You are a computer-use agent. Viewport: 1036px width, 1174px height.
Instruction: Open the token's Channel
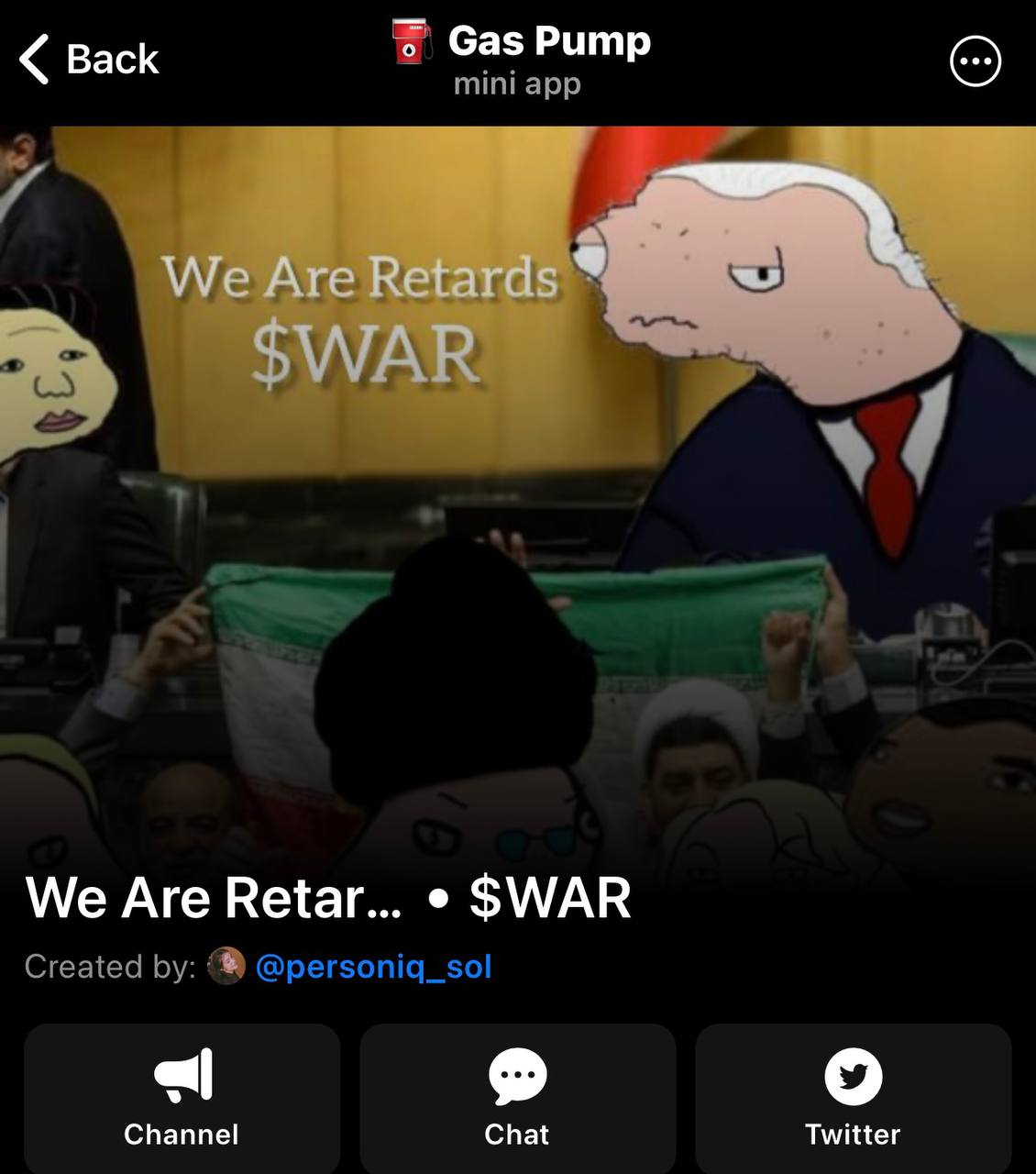click(182, 1097)
